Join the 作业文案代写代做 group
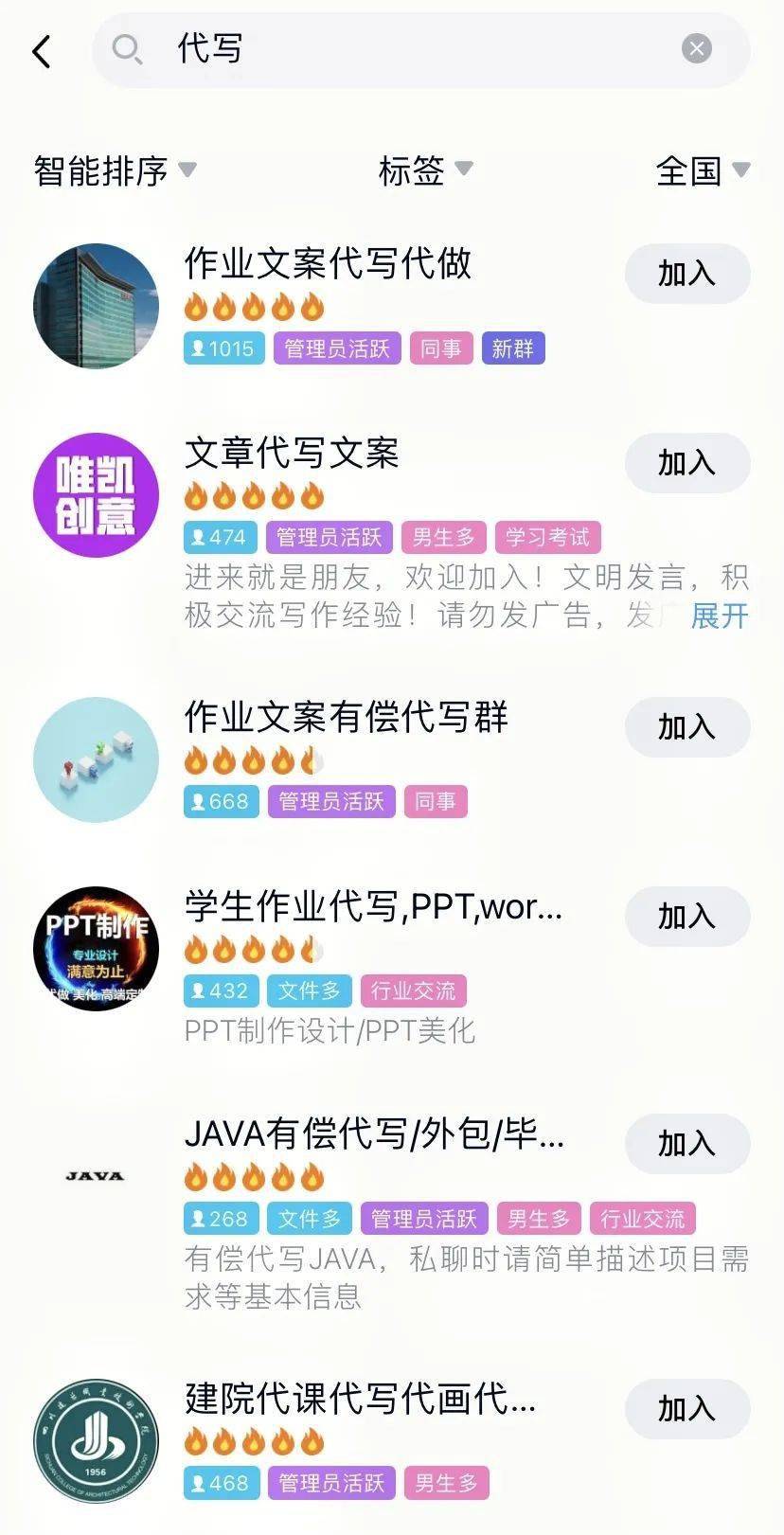The image size is (784, 1535). point(686,274)
